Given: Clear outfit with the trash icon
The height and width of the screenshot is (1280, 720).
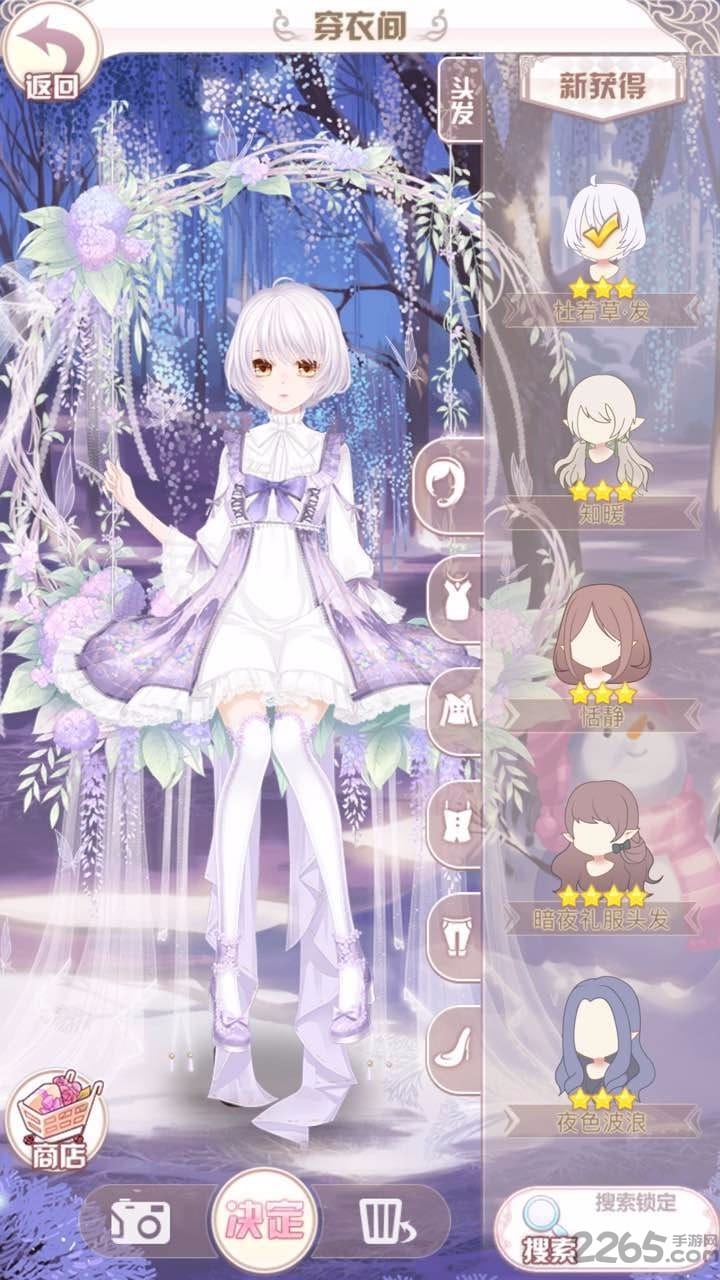Looking at the screenshot, I should click(385, 1221).
